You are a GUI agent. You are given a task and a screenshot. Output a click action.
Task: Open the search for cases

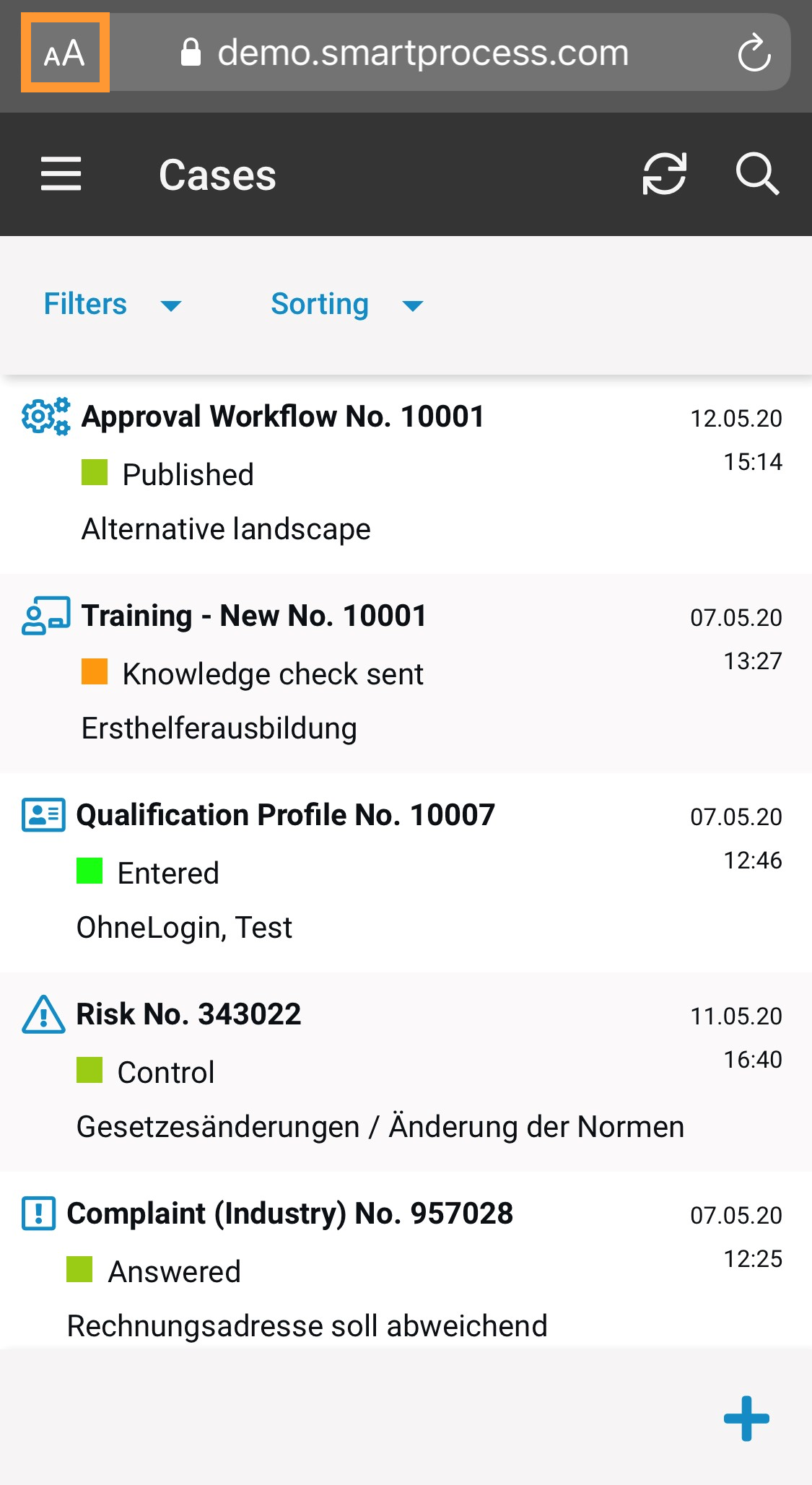tap(757, 175)
